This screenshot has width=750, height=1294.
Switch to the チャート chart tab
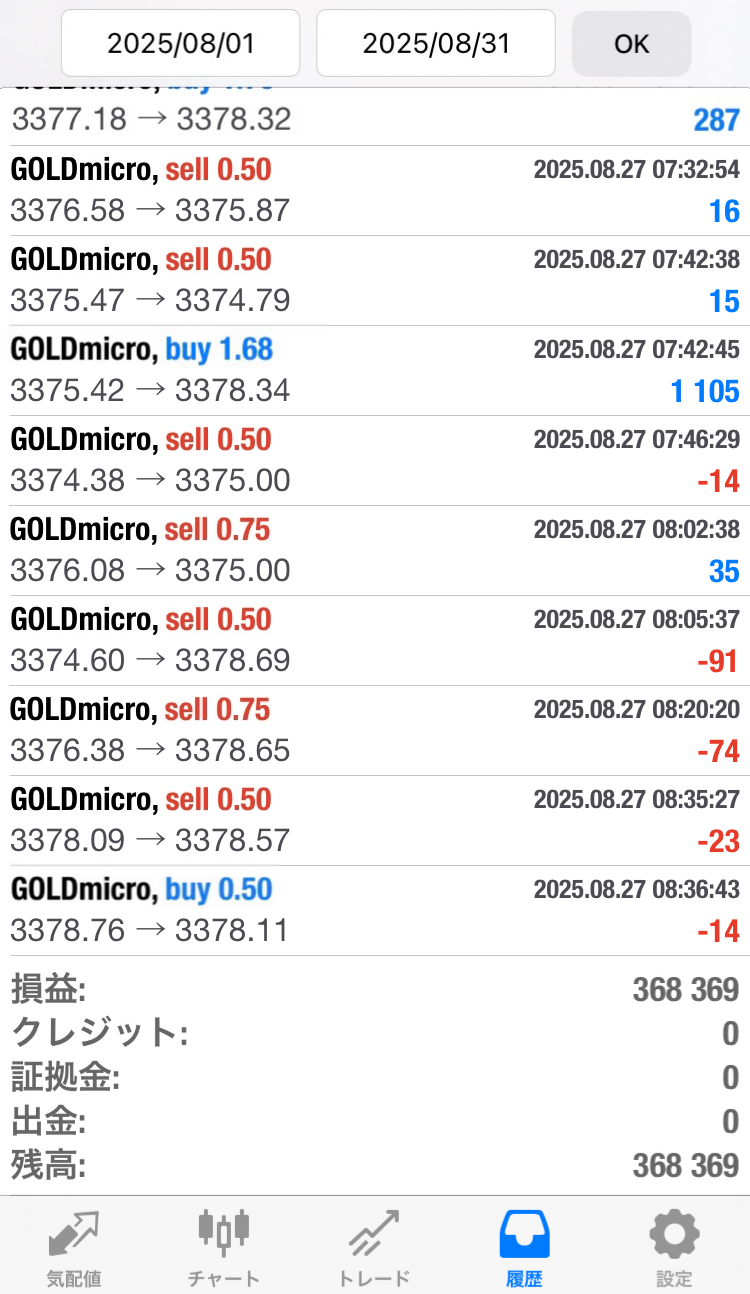pyautogui.click(x=223, y=1246)
